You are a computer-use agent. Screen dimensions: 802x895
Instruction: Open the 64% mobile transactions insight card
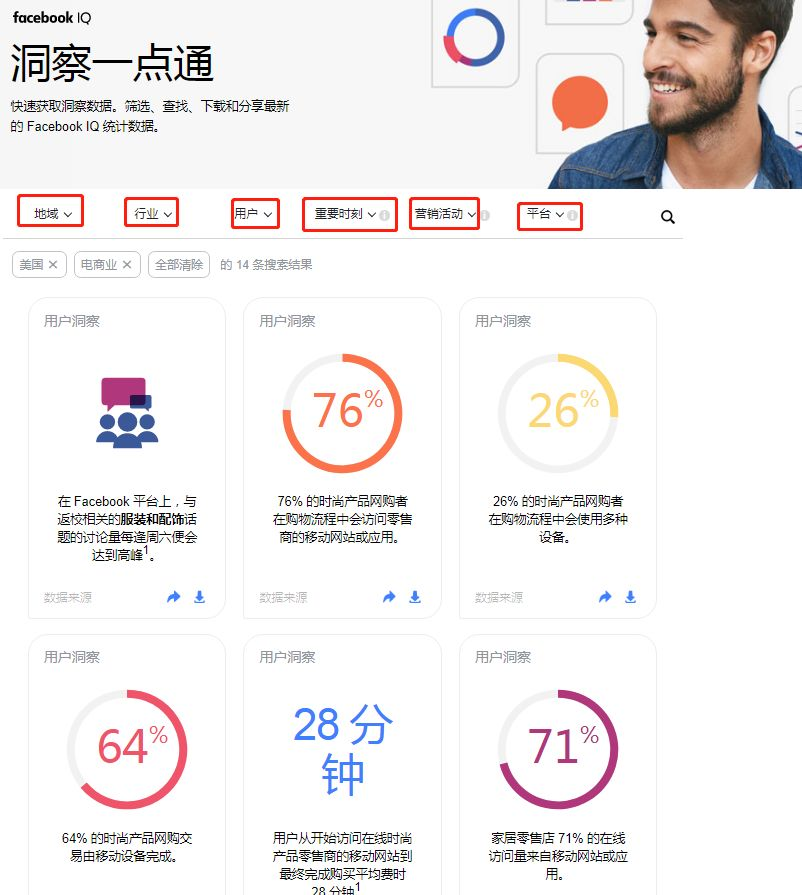click(x=126, y=750)
